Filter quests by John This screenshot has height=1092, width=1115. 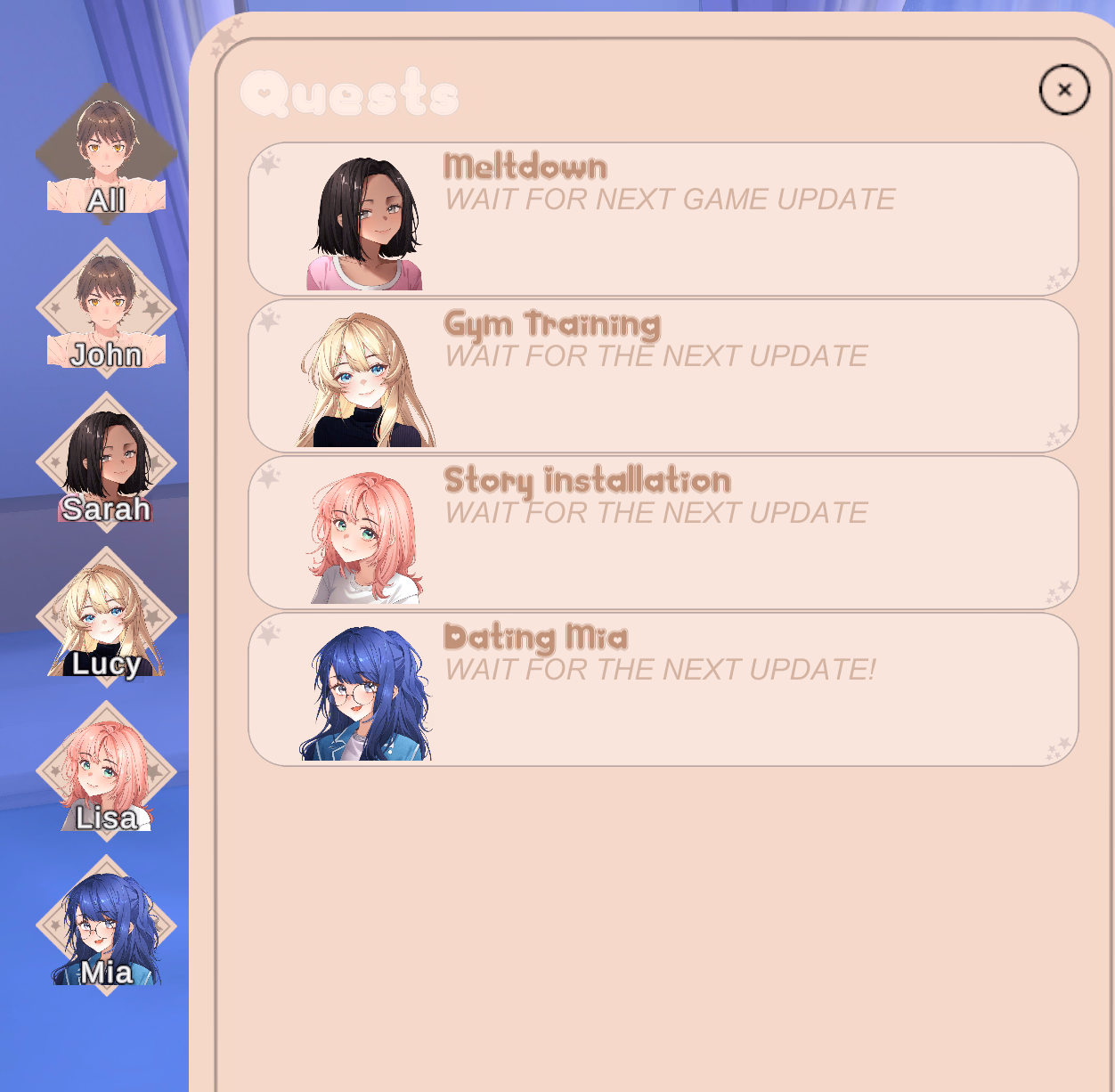pos(106,307)
